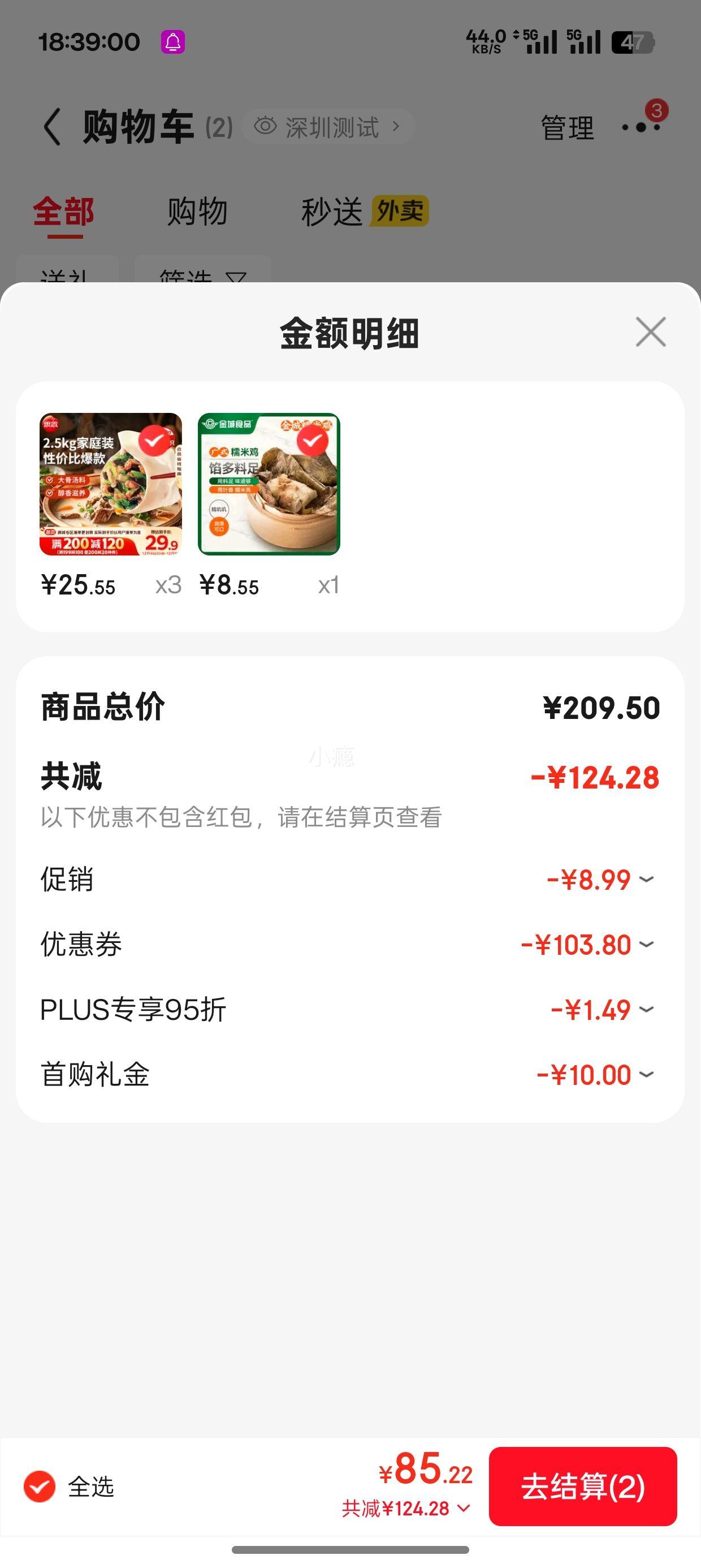
Task: Expand the PLUS专享95折 discount row
Action: 647,1009
